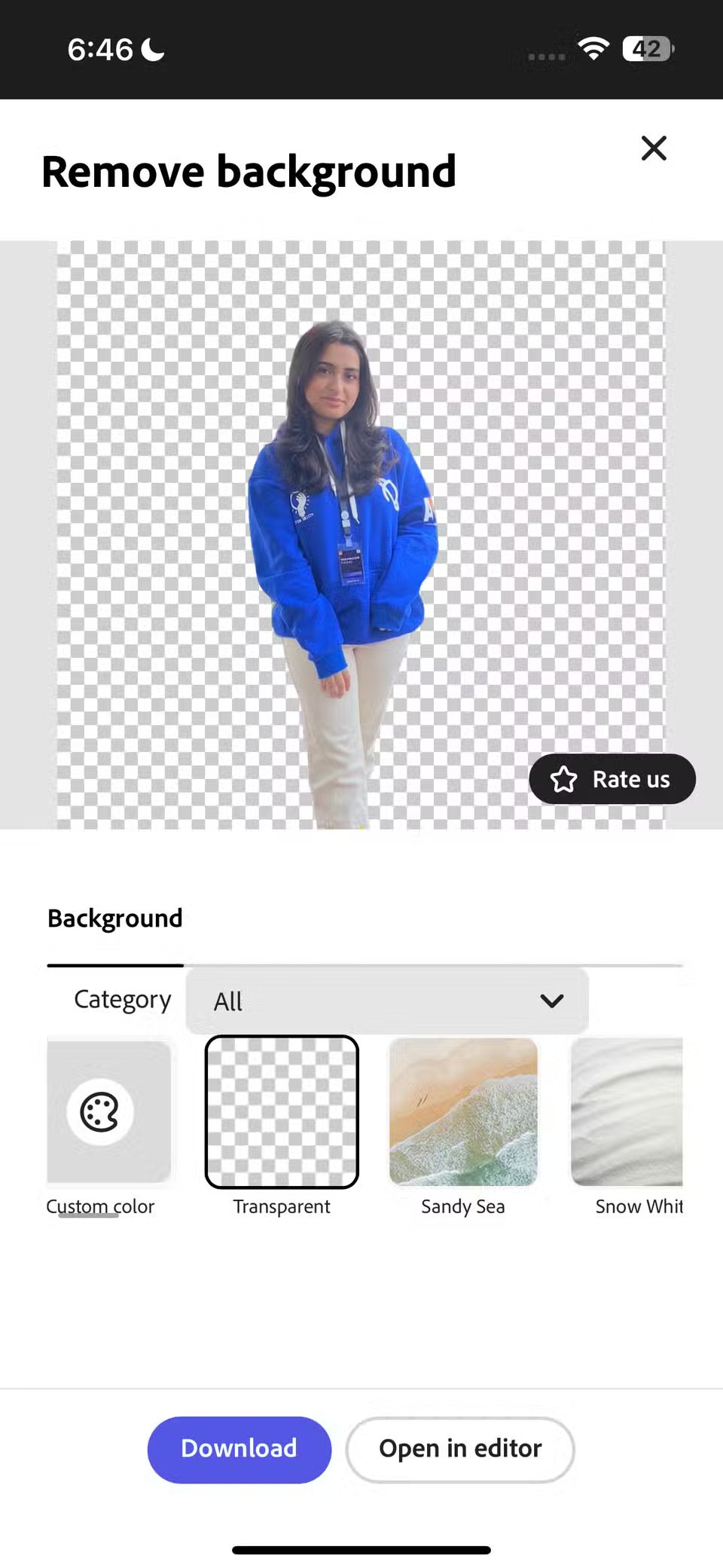
Task: Apply the Sandy Sea background
Action: [463, 1112]
